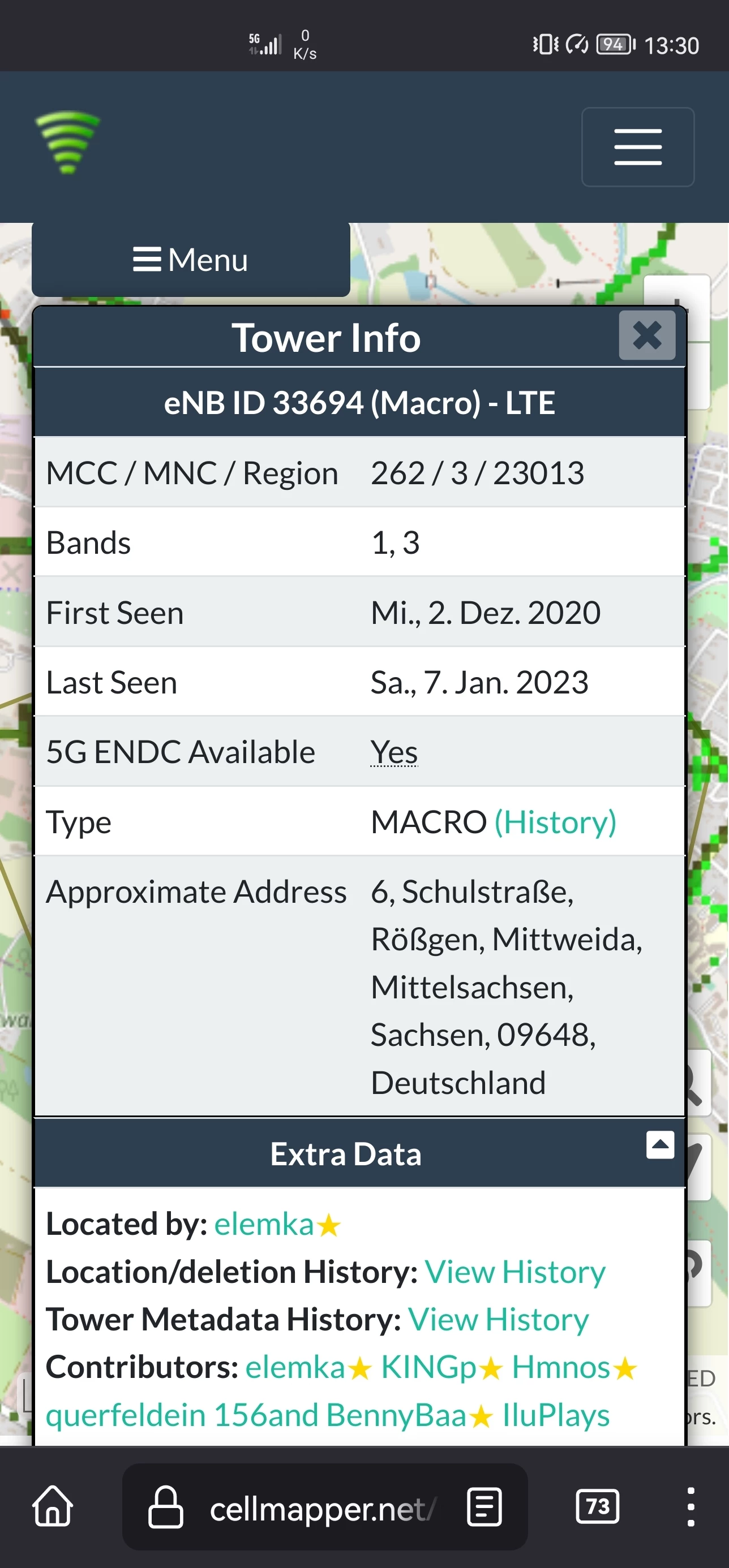Open the browser tab switcher showing 73

click(x=597, y=1506)
